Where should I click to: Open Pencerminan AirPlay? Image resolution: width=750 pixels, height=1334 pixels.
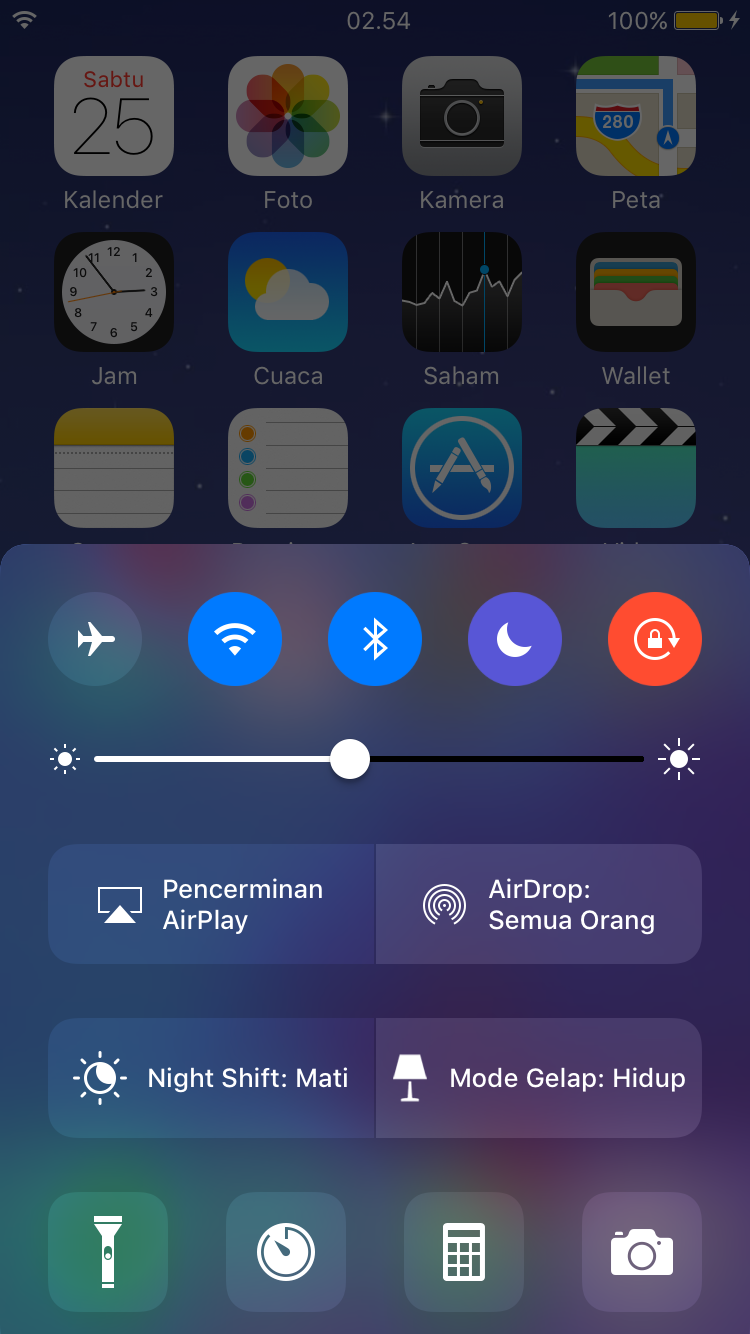pyautogui.click(x=211, y=904)
